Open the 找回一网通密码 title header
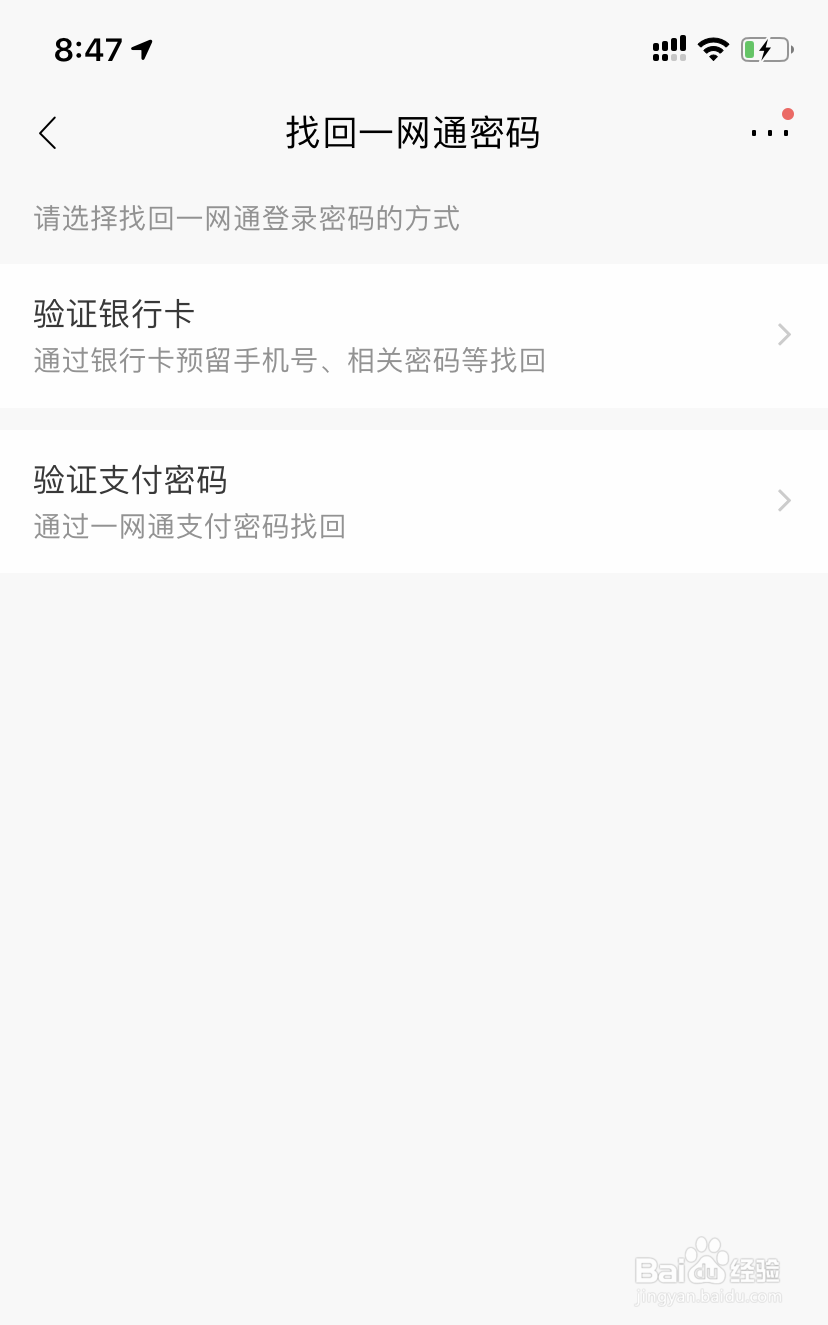828x1325 pixels. pos(413,133)
